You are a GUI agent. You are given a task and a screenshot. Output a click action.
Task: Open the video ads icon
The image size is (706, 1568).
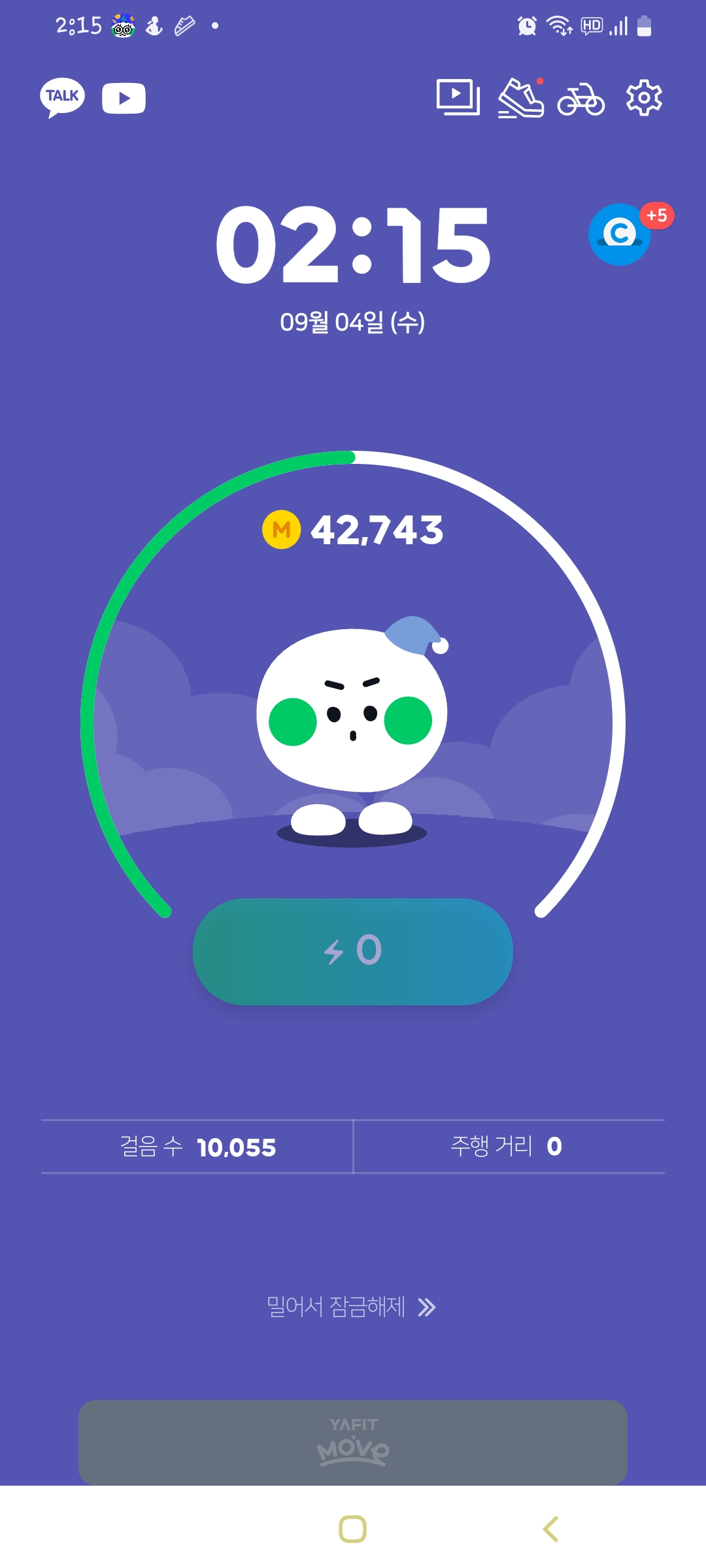coord(458,98)
